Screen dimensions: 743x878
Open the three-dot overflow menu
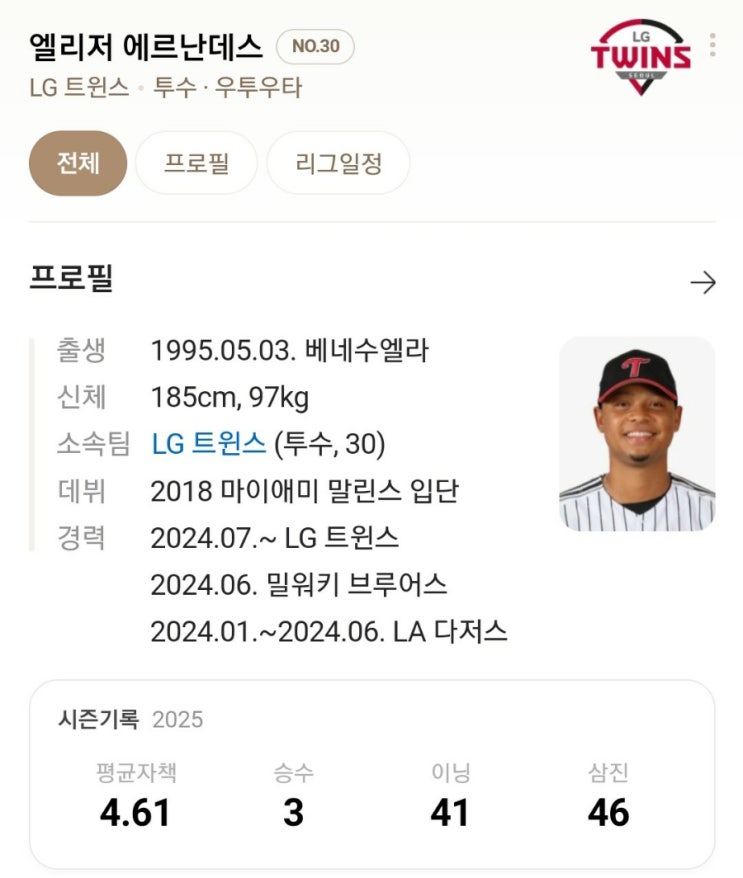click(712, 45)
